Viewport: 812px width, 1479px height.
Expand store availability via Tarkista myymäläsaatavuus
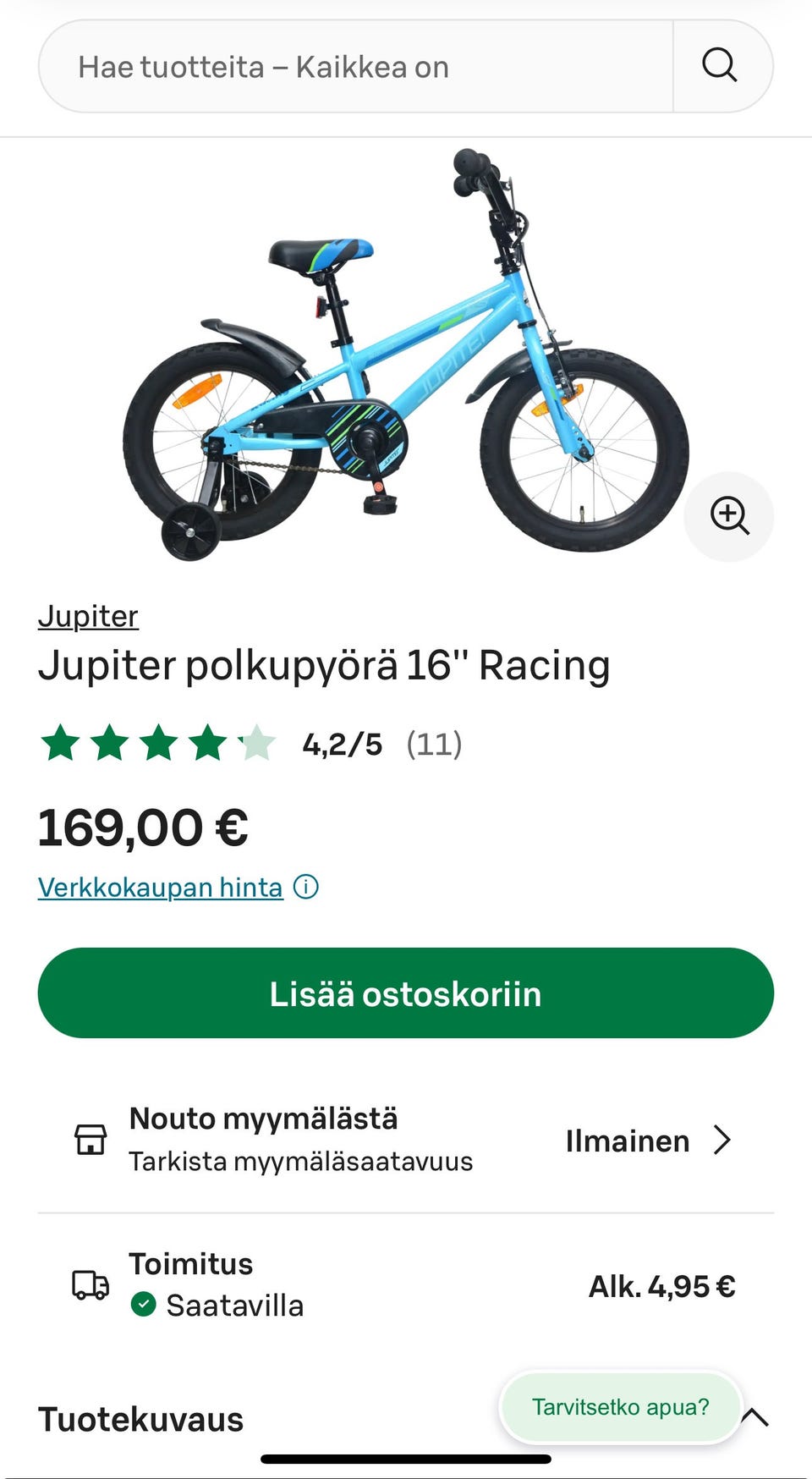click(300, 1162)
